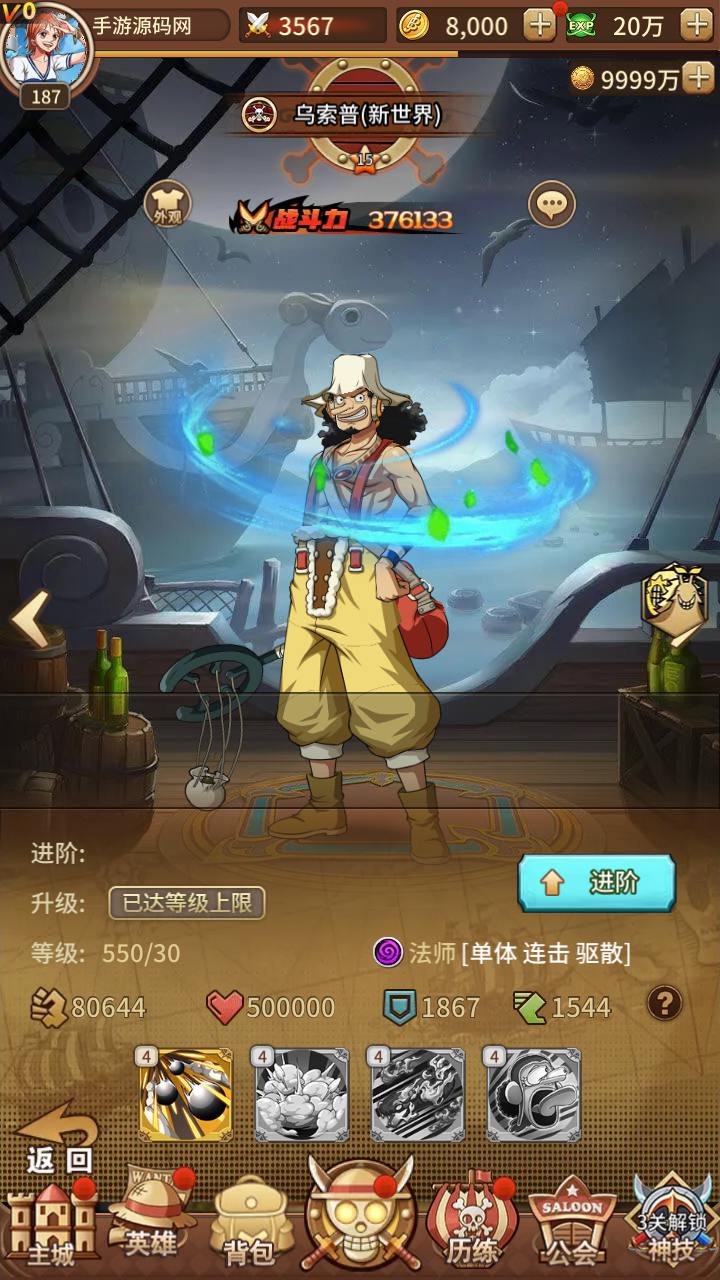
Task: Tap plus beside 9999万 currency
Action: pos(698,79)
